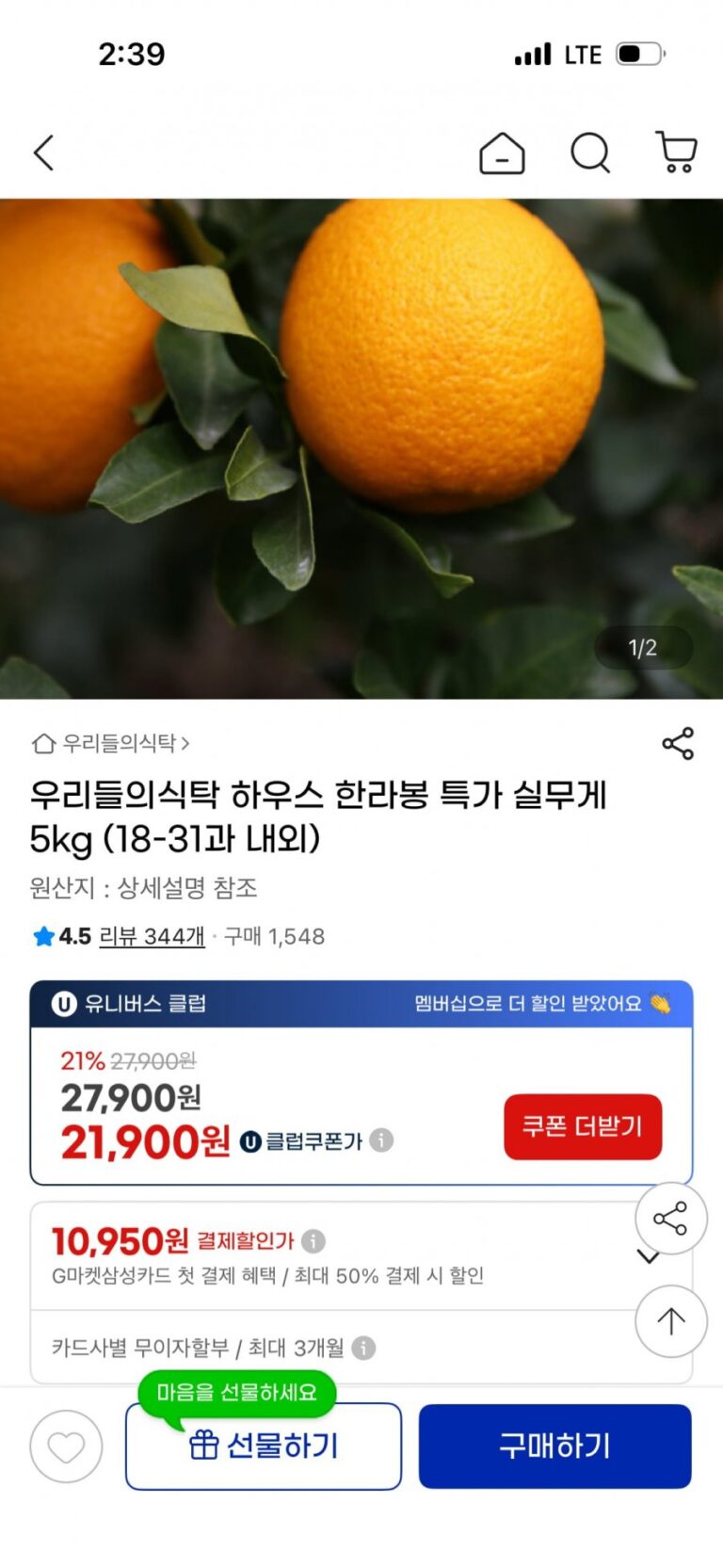
Task: Show info for 결제할인가
Action: click(313, 1241)
